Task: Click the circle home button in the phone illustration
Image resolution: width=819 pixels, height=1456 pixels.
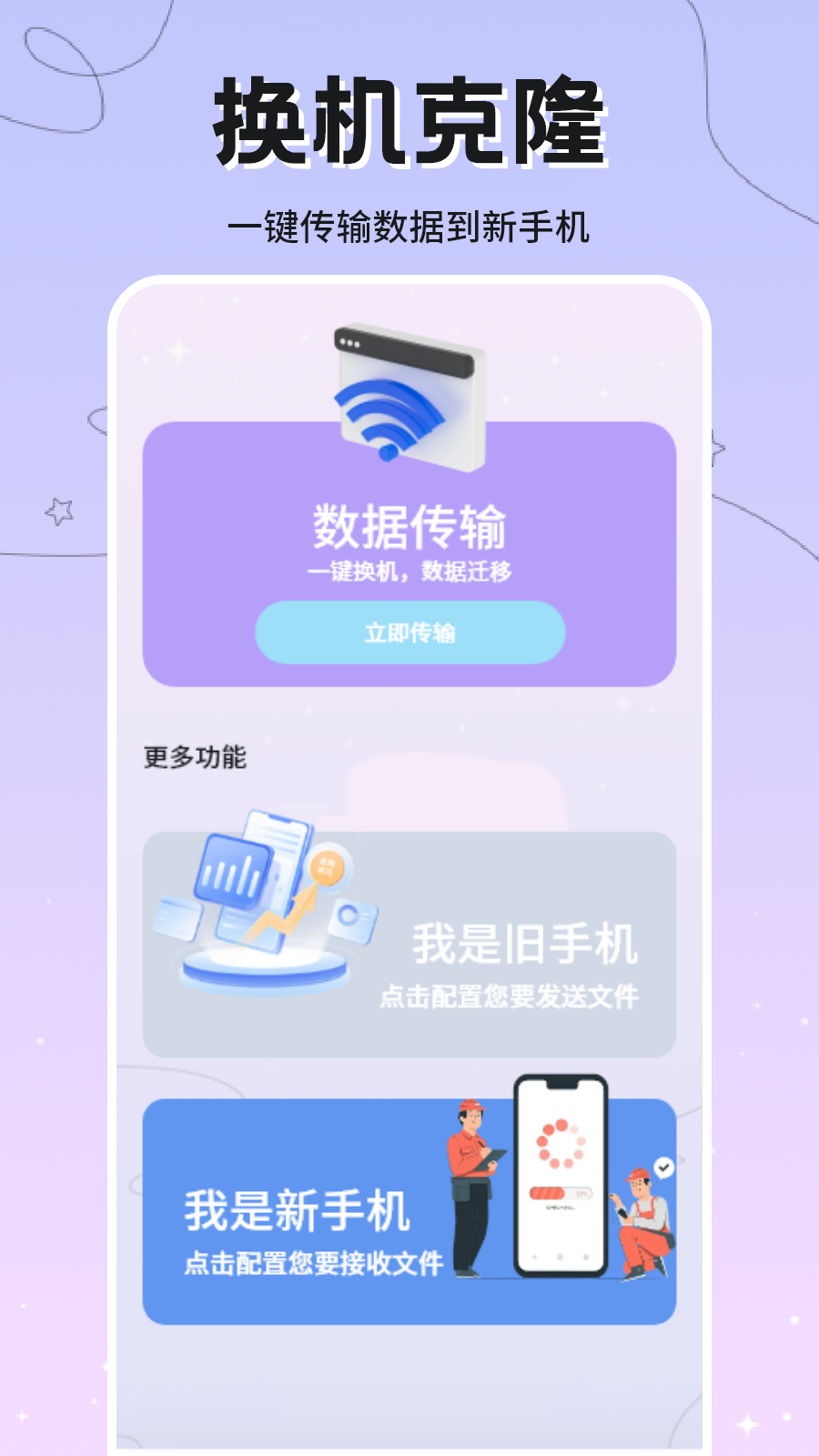Action: tap(561, 1256)
